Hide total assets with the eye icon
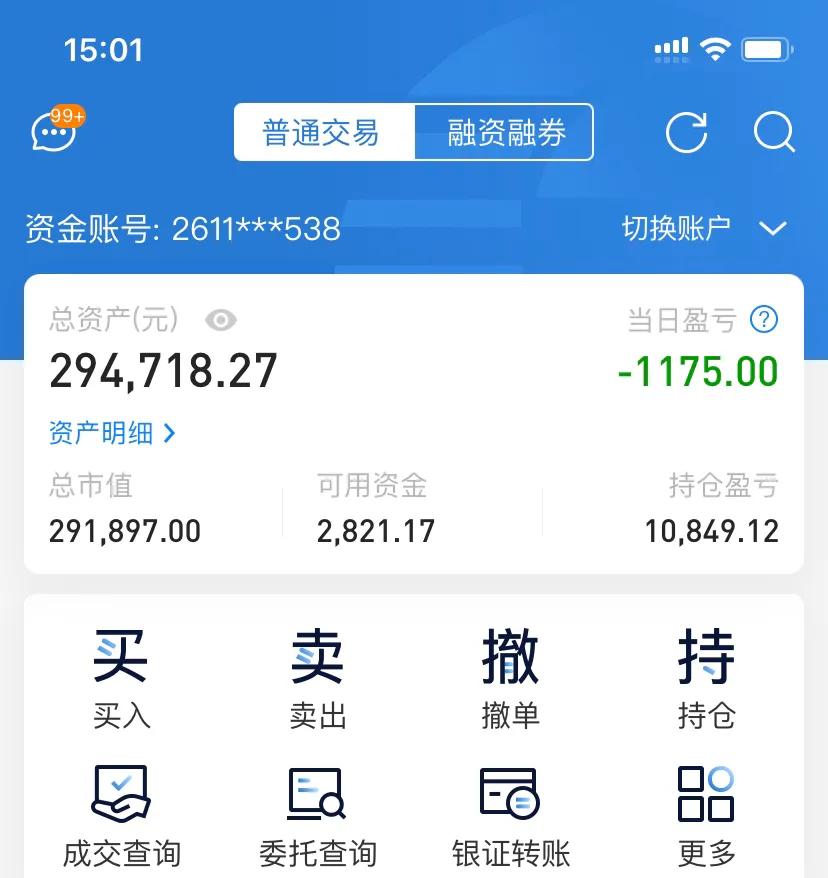The width and height of the screenshot is (828, 878). pyautogui.click(x=221, y=320)
